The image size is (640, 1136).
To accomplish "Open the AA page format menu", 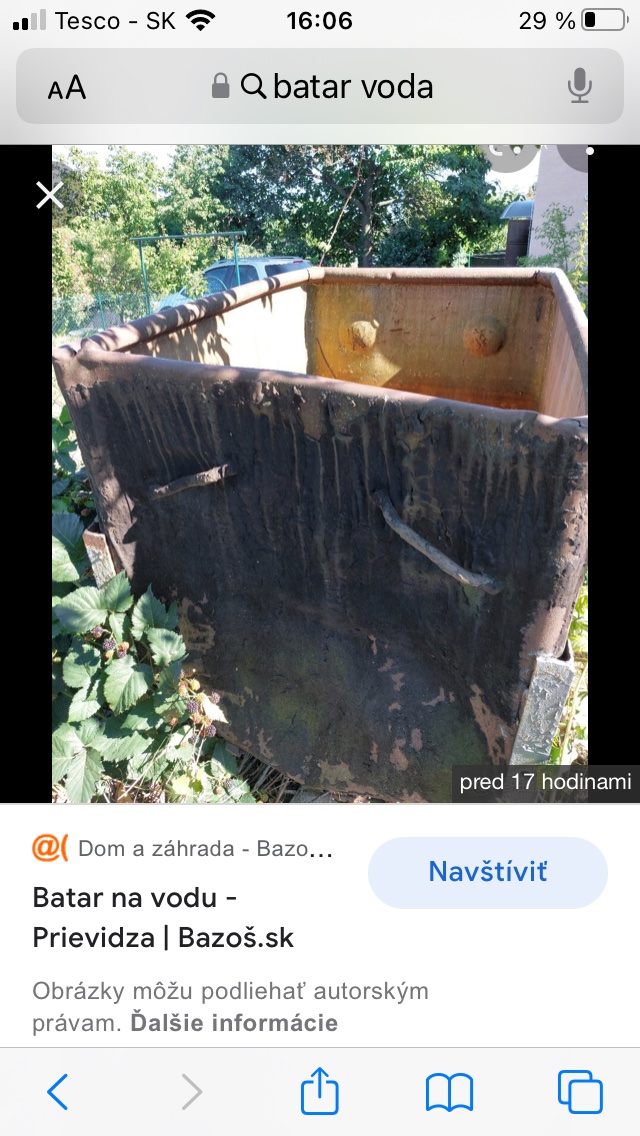I will (67, 88).
